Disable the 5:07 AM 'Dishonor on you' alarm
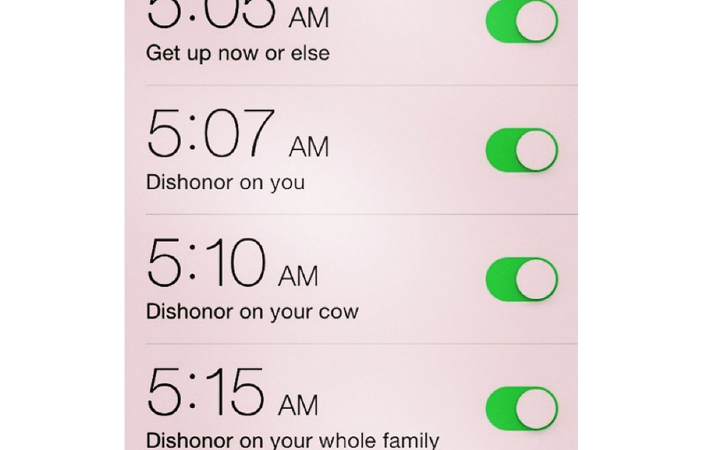This screenshot has height=450, width=702. tap(521, 150)
